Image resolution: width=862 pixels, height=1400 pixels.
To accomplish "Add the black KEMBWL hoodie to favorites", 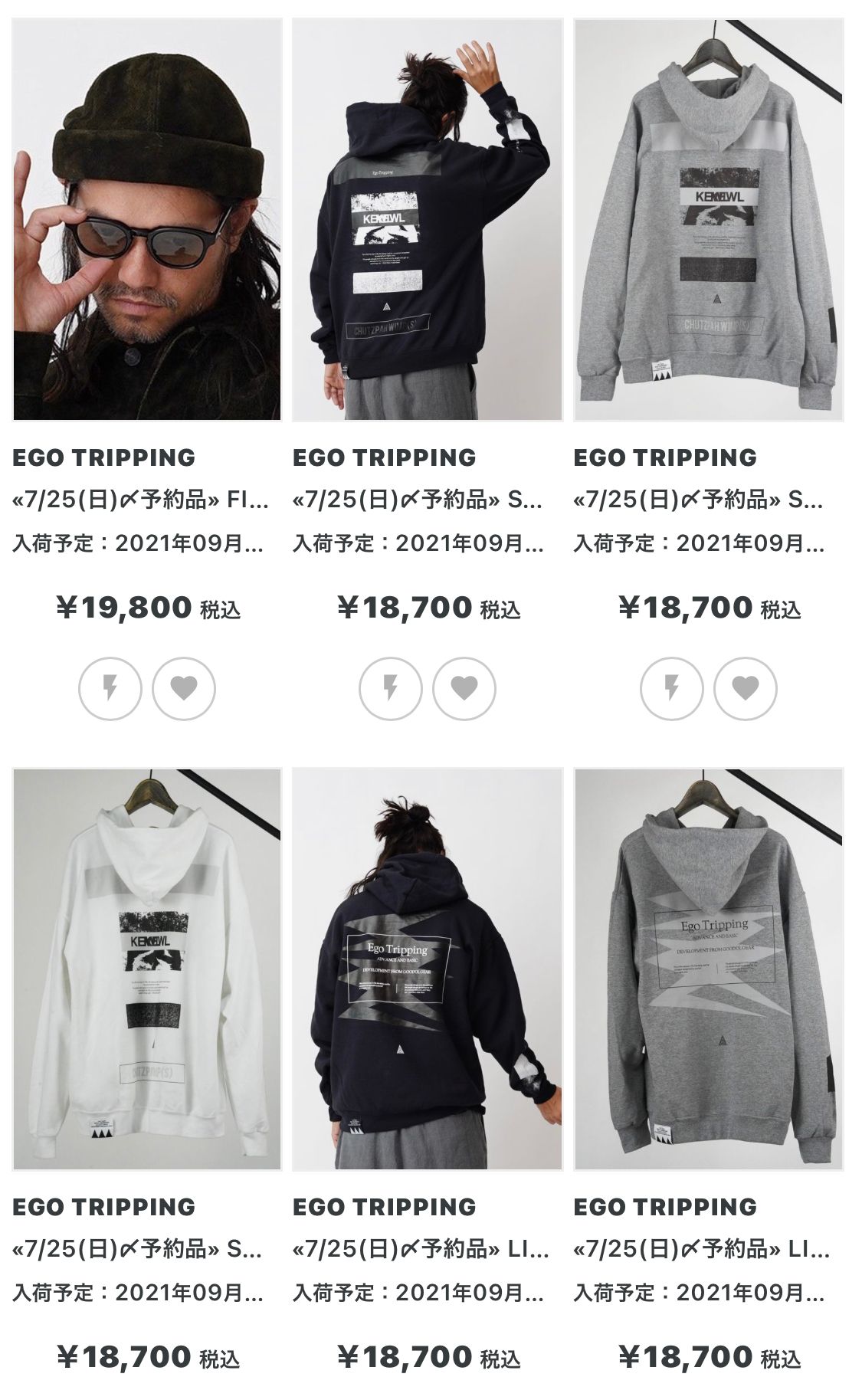I will [x=464, y=688].
